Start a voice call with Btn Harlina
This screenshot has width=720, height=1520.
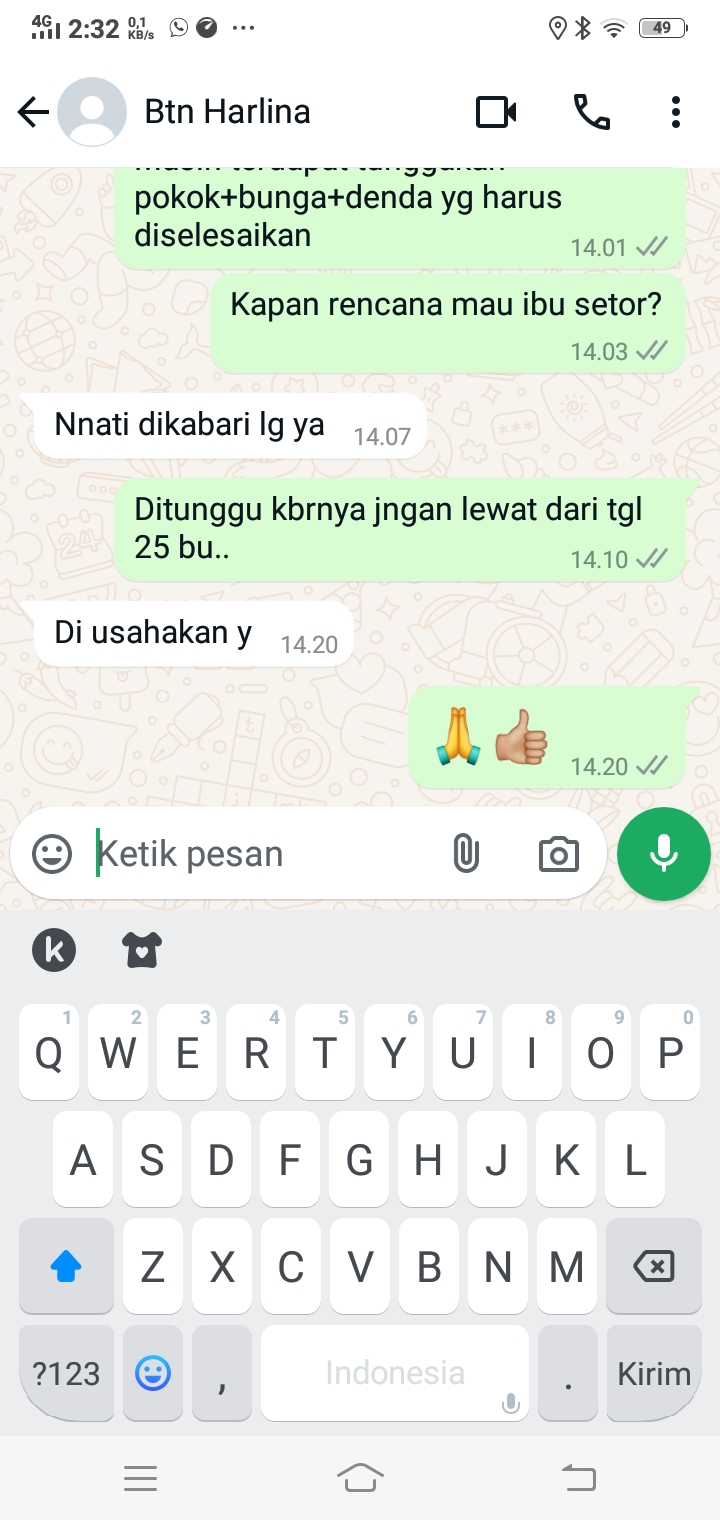(x=591, y=112)
